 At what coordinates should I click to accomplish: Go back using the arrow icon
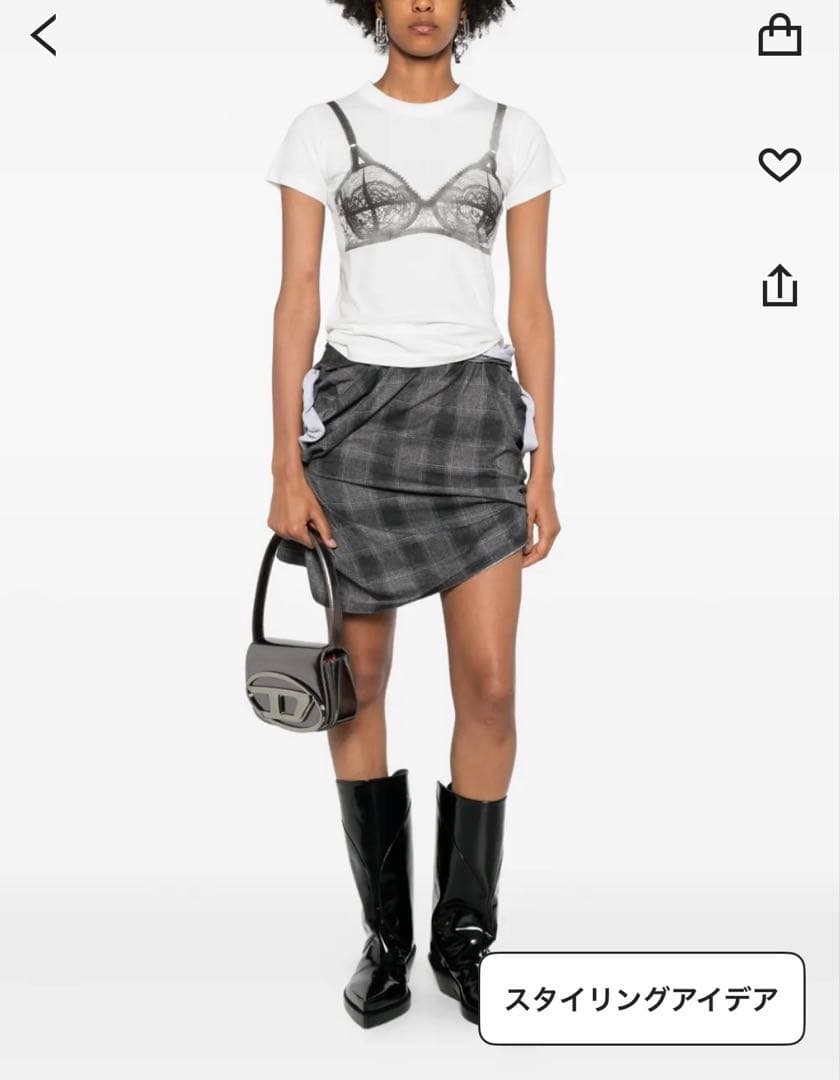(x=44, y=37)
